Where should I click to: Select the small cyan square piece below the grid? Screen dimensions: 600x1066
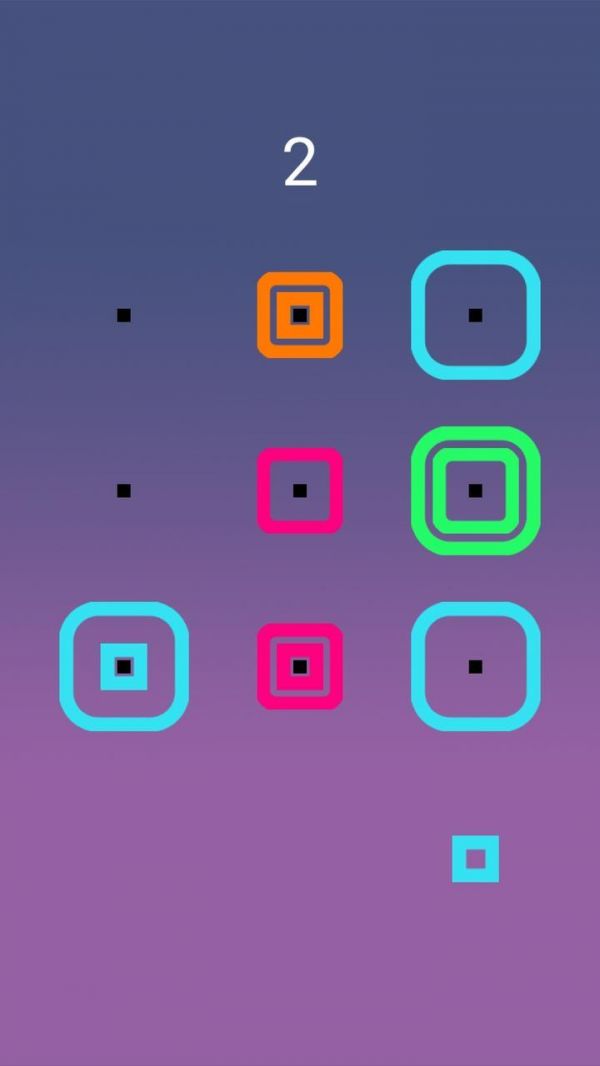pyautogui.click(x=475, y=858)
